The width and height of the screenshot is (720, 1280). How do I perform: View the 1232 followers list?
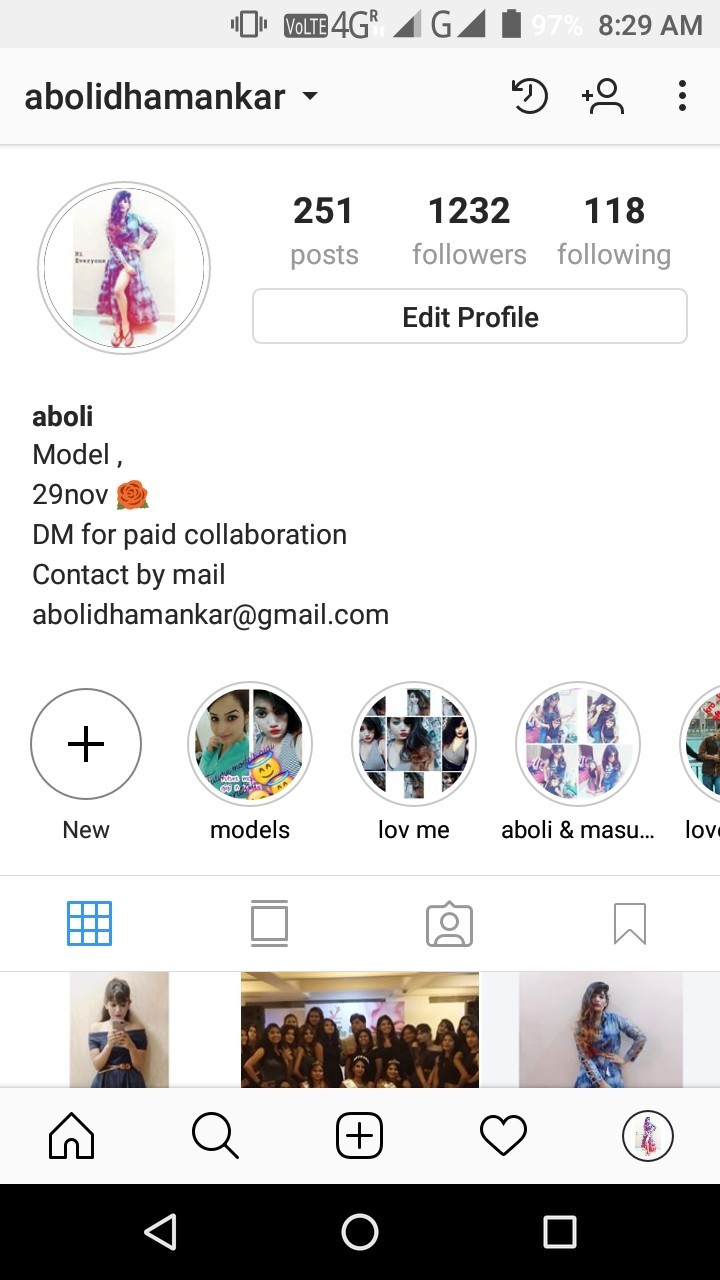[469, 231]
